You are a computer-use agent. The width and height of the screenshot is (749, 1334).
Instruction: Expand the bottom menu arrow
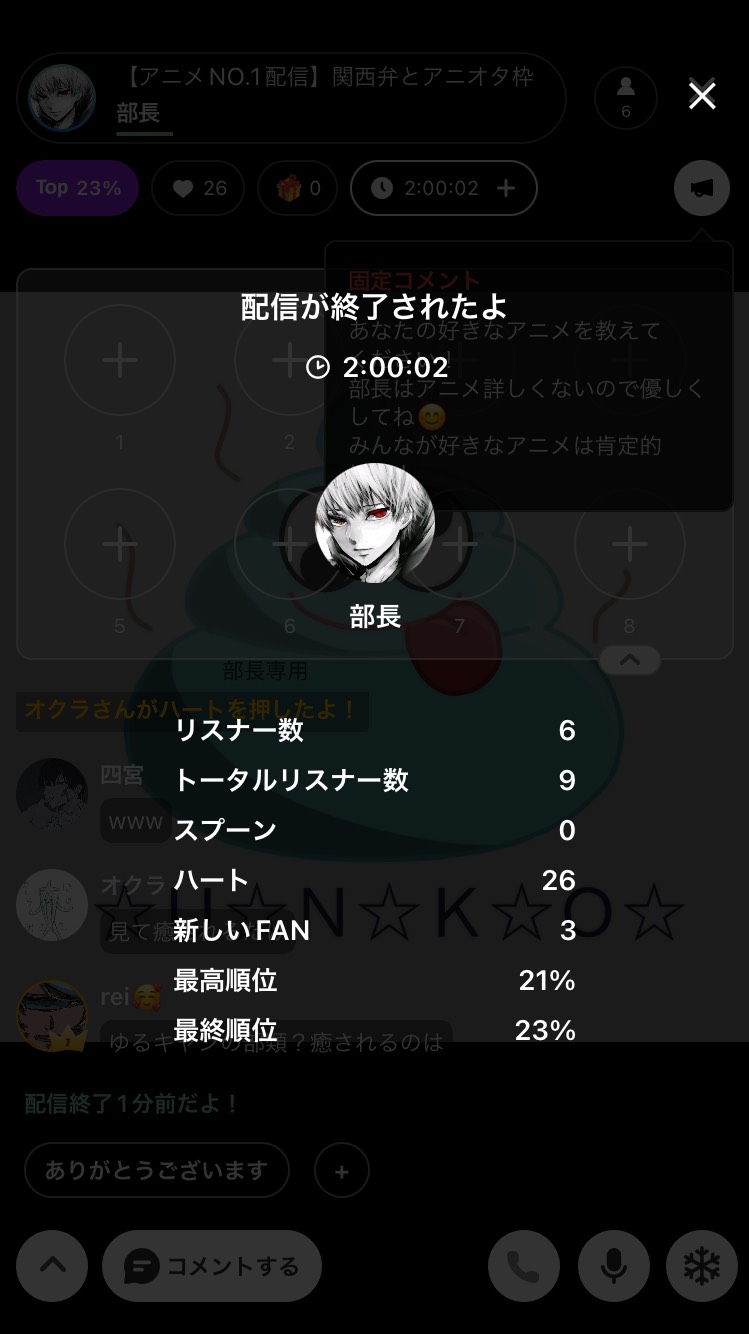pos(52,1265)
